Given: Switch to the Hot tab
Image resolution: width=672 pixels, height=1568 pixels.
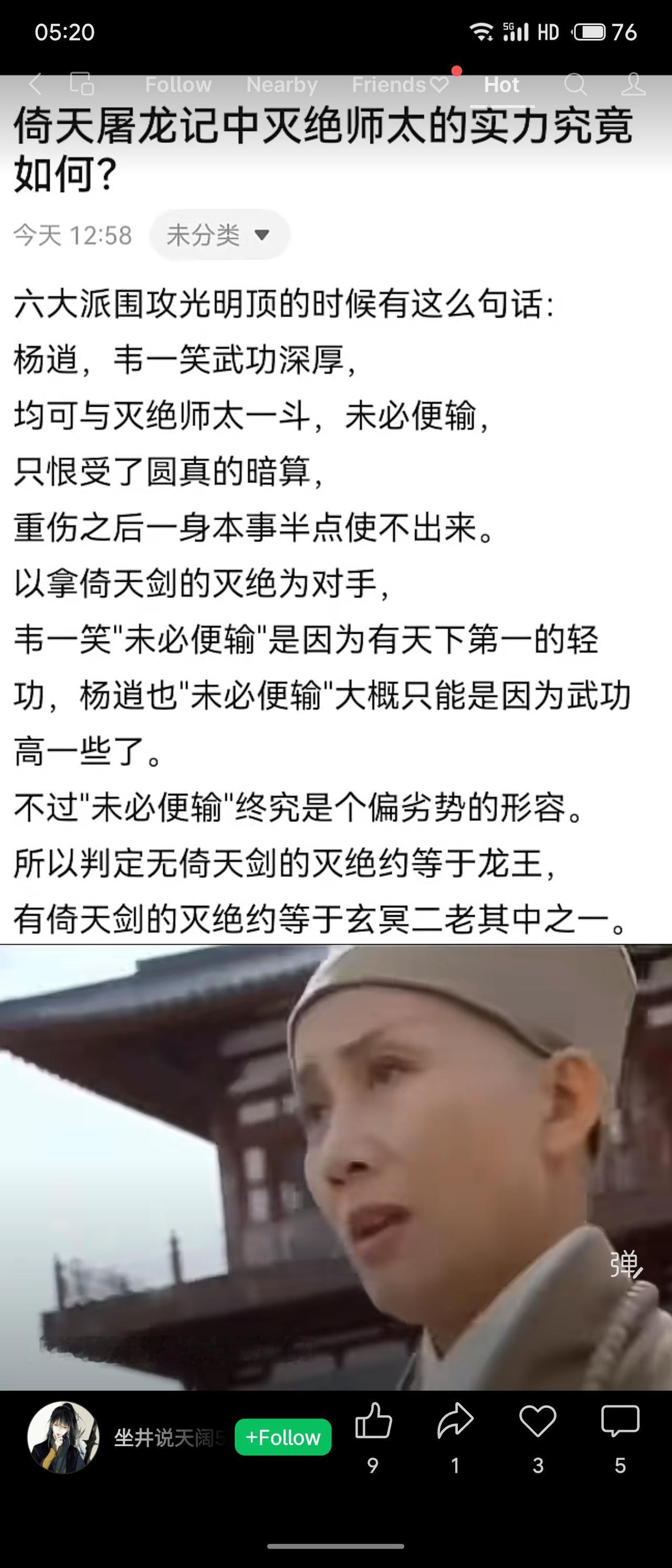Looking at the screenshot, I should 501,85.
